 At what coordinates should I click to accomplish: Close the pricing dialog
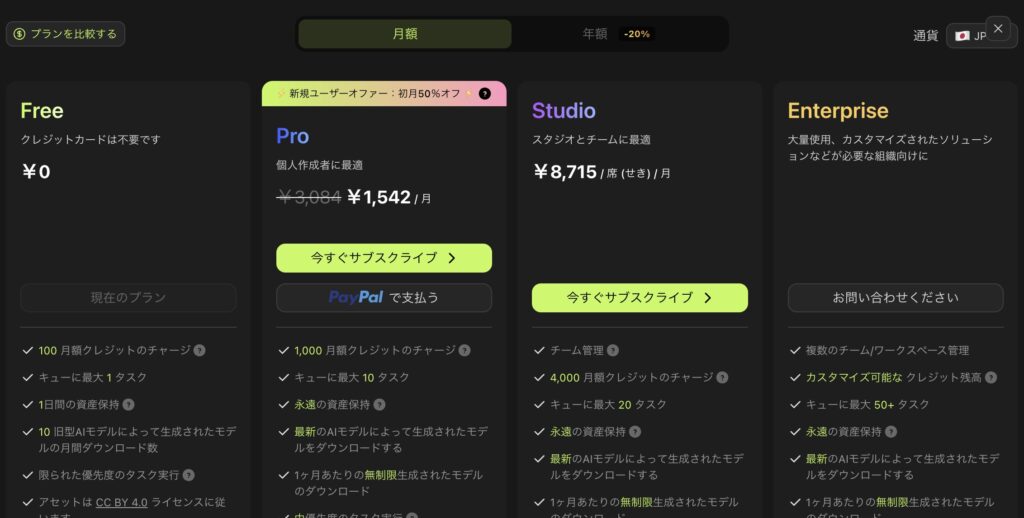[997, 28]
